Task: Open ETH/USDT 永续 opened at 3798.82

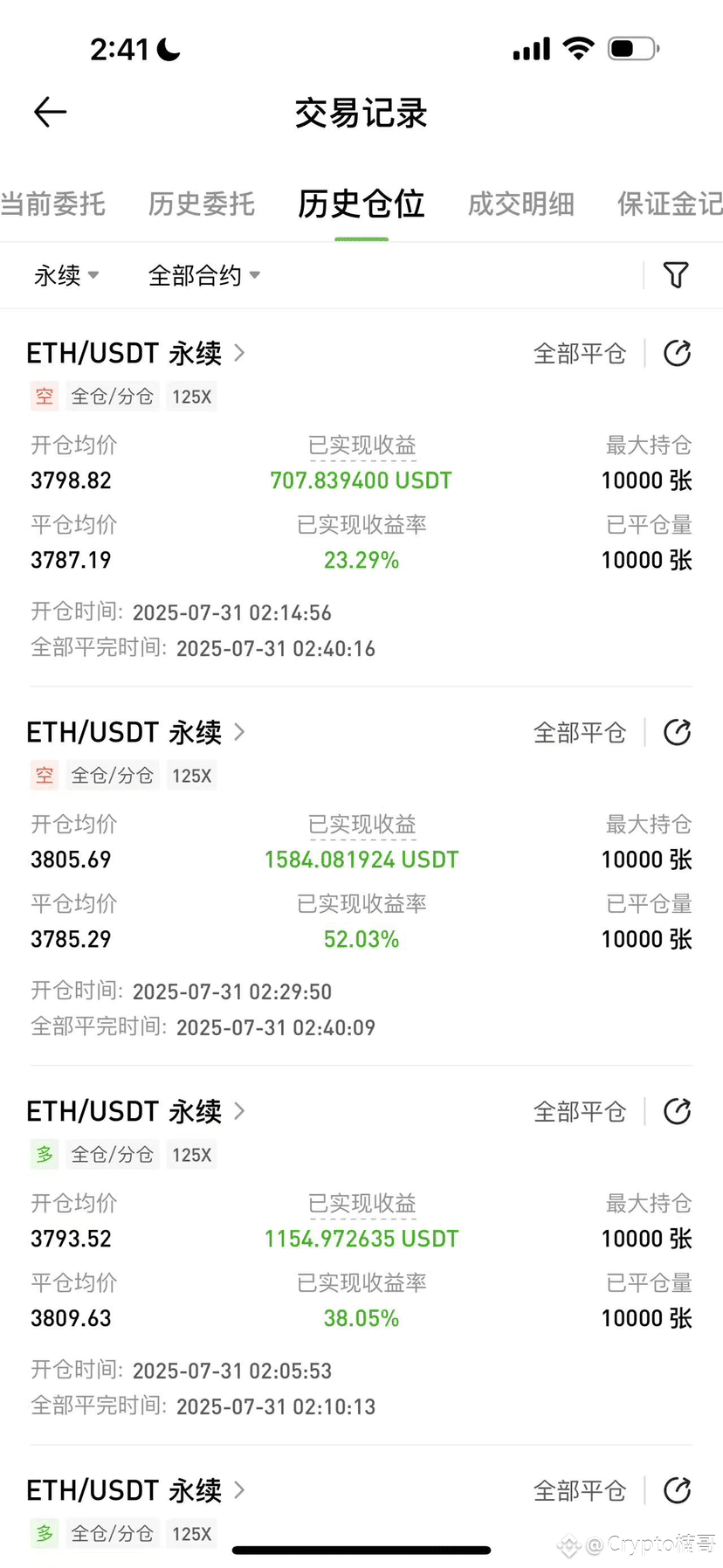Action: tap(136, 354)
